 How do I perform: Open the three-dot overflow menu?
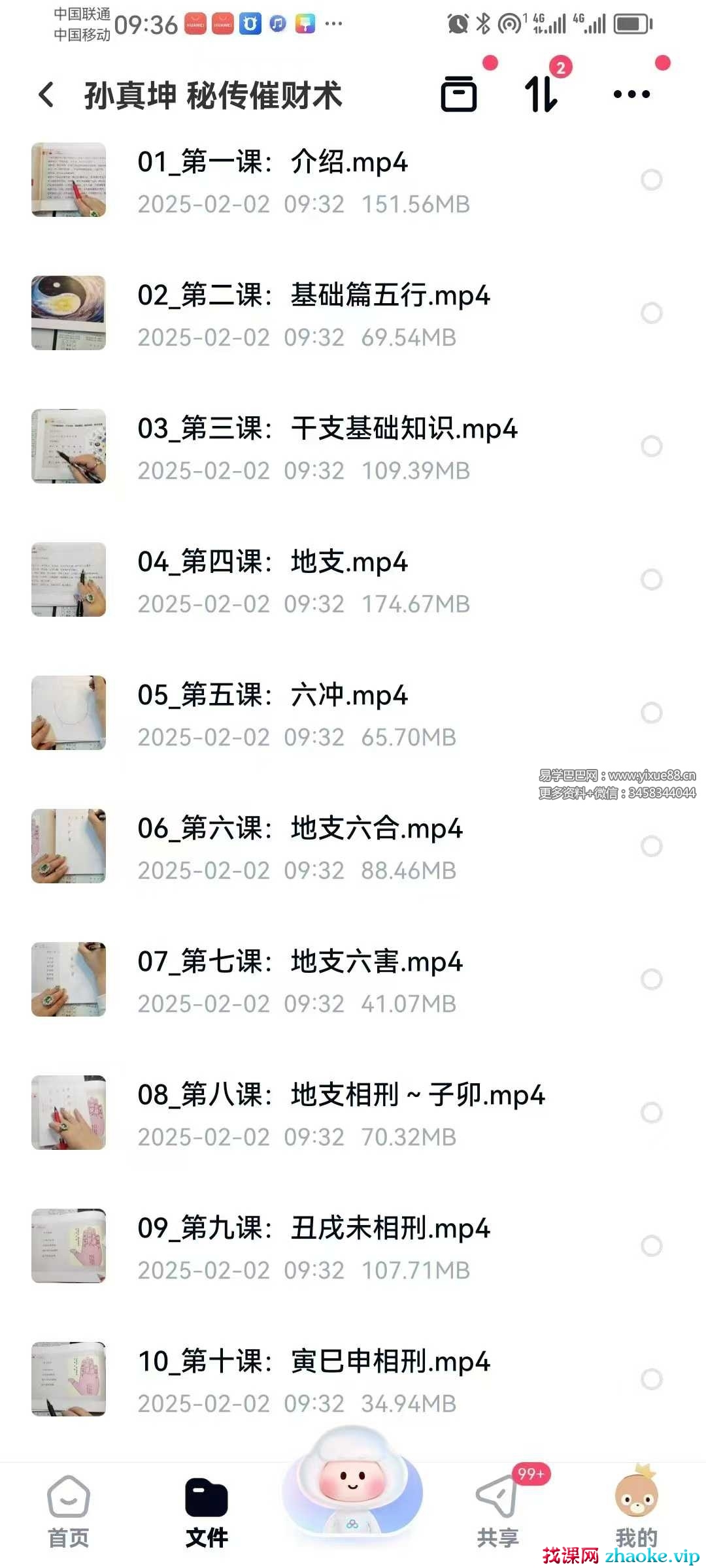pos(631,94)
